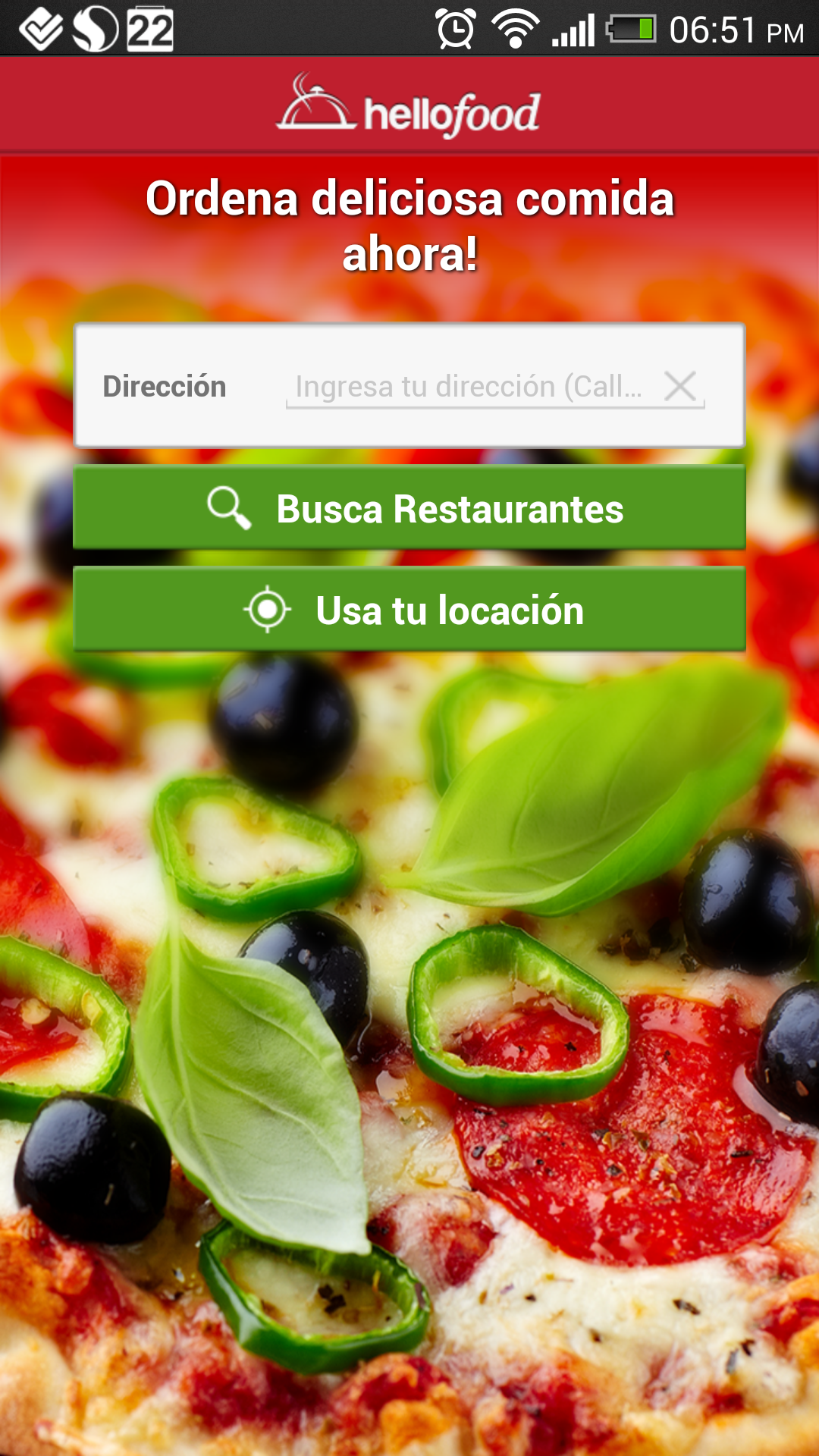Tap the Dirección address input field
Screen dimensions: 819x1456
click(470, 387)
